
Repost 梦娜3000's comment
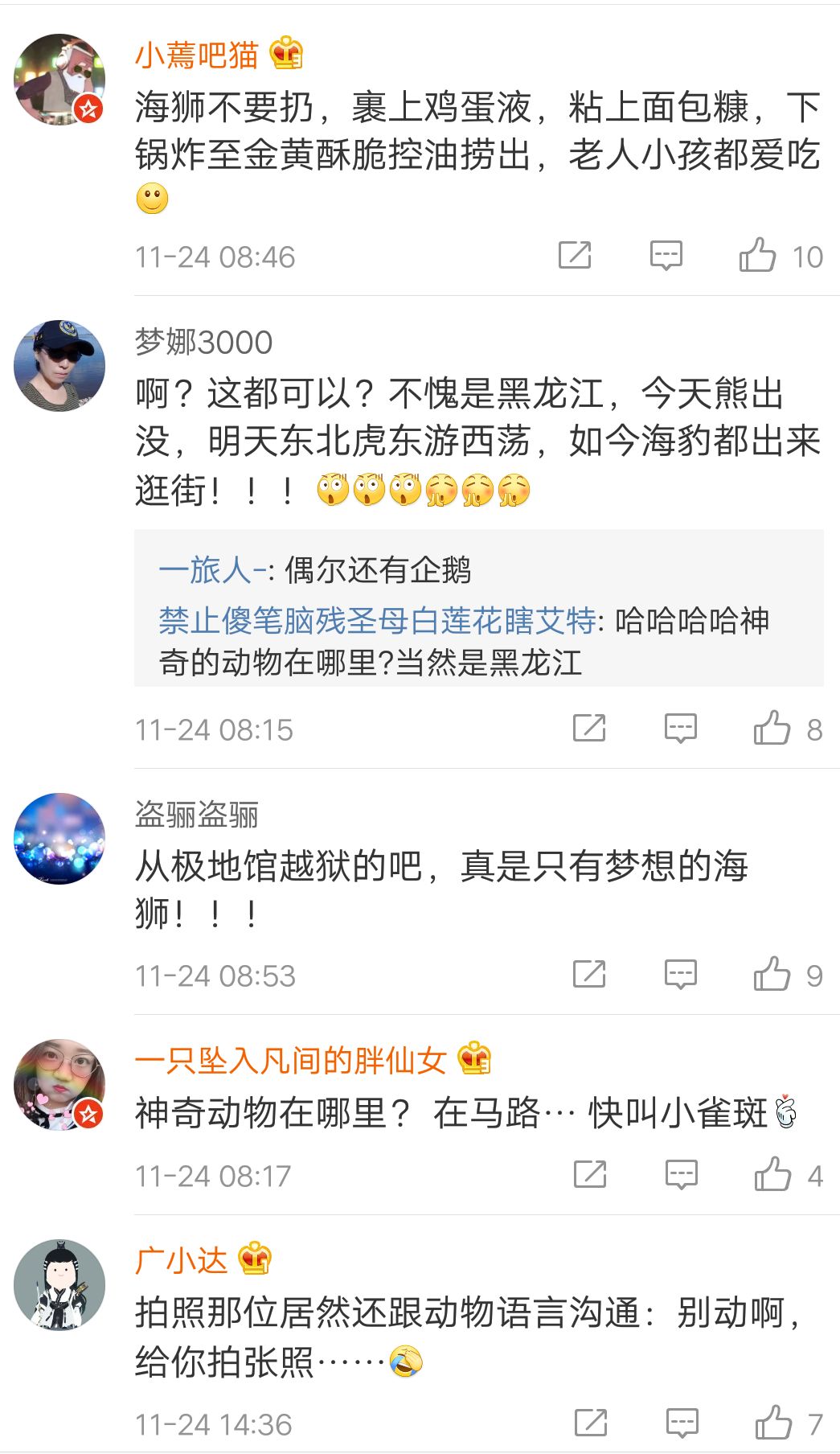pyautogui.click(x=589, y=729)
